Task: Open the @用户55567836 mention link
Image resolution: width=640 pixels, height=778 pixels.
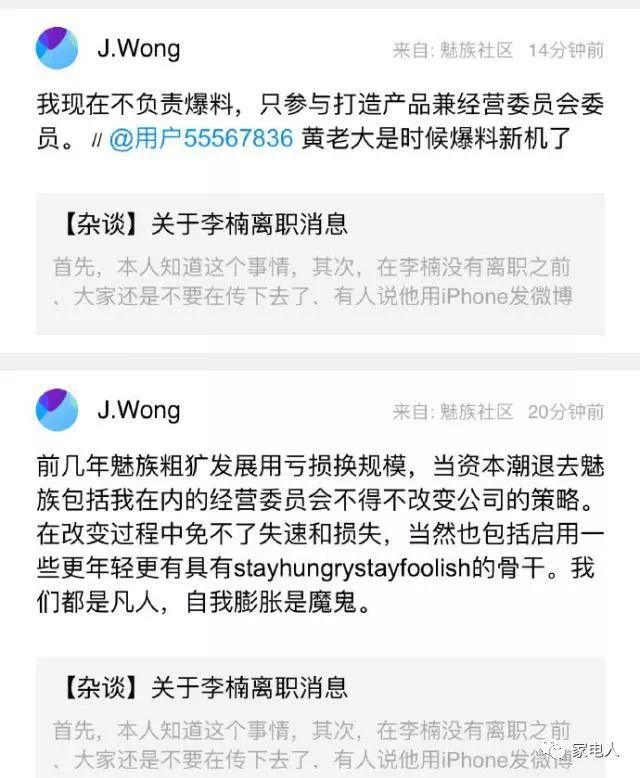Action: click(201, 139)
